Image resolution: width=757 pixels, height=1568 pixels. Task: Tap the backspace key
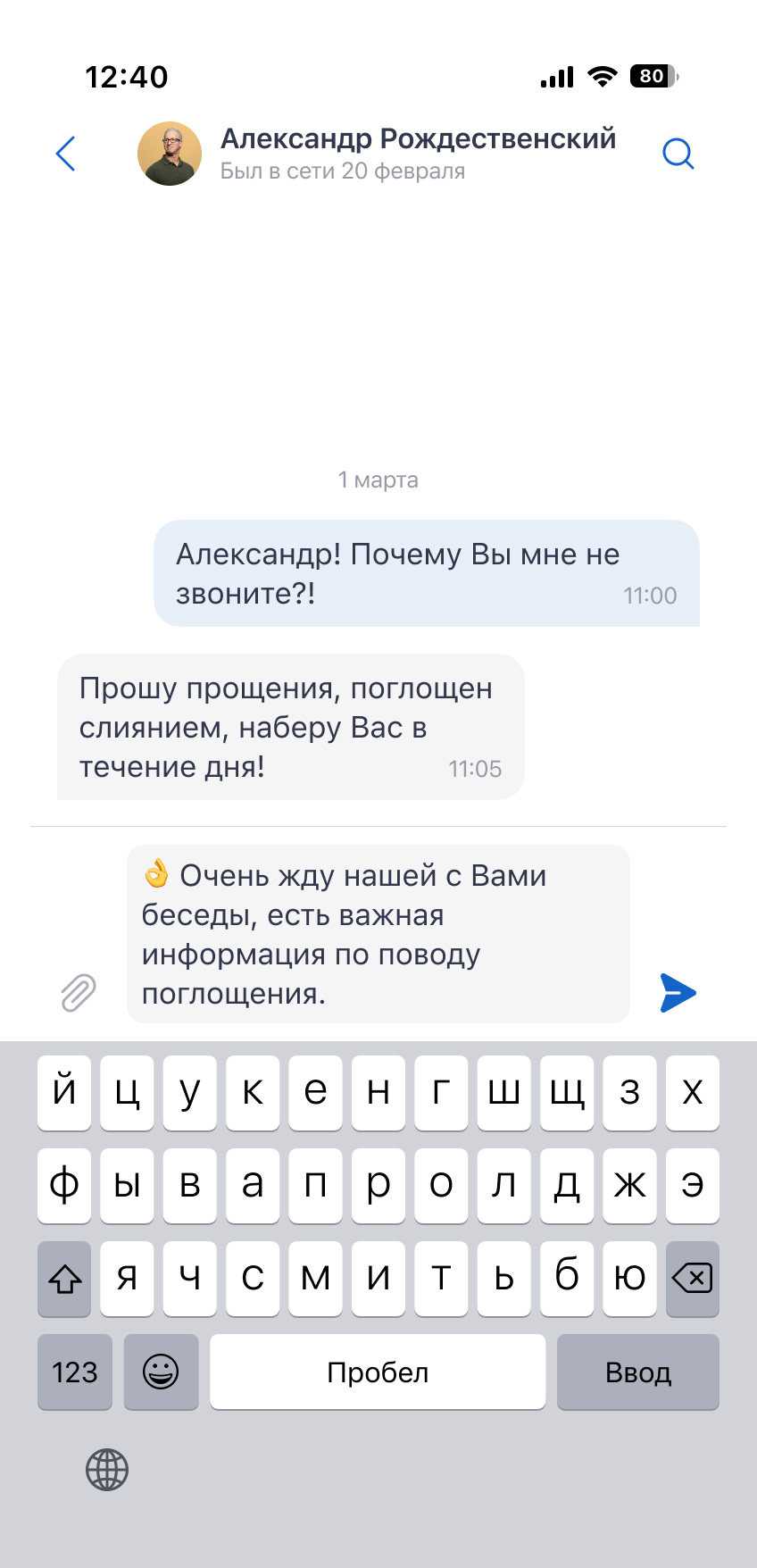coord(692,1278)
